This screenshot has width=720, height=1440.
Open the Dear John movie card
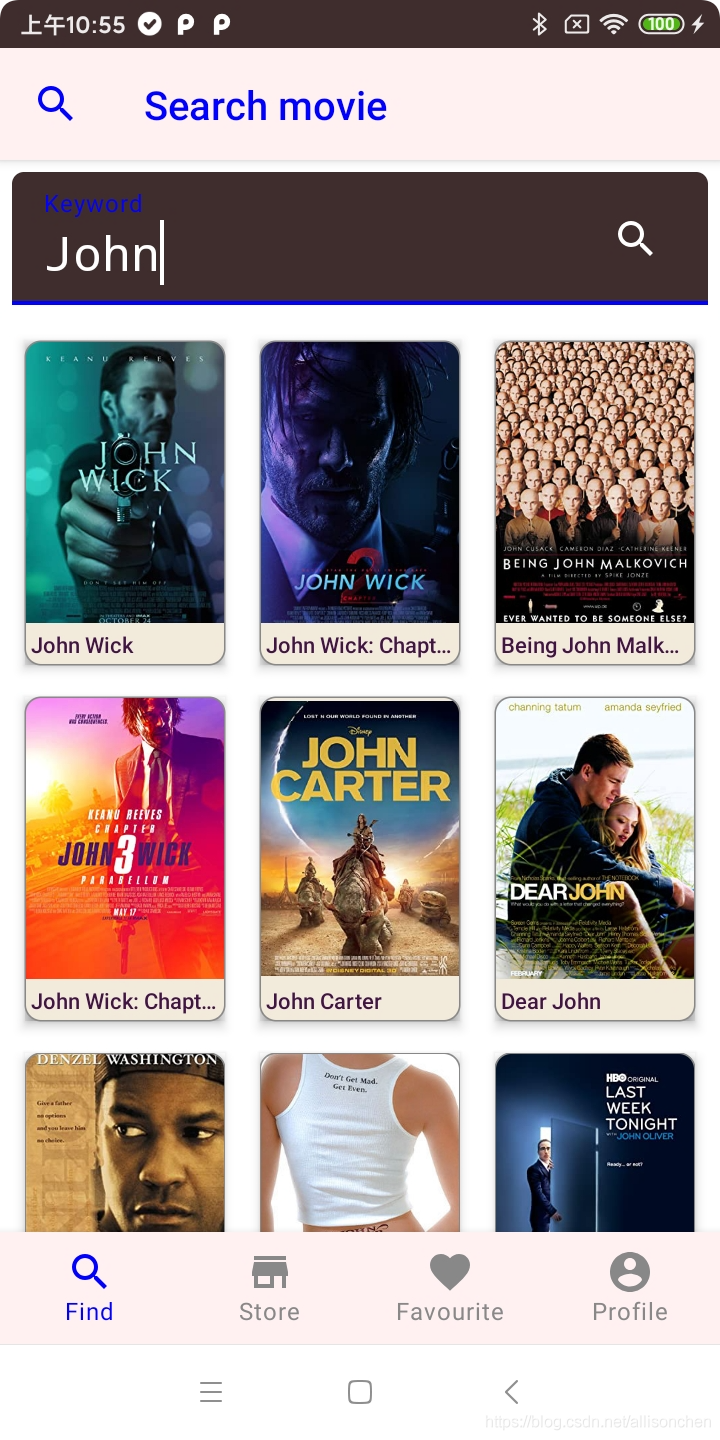coord(595,856)
